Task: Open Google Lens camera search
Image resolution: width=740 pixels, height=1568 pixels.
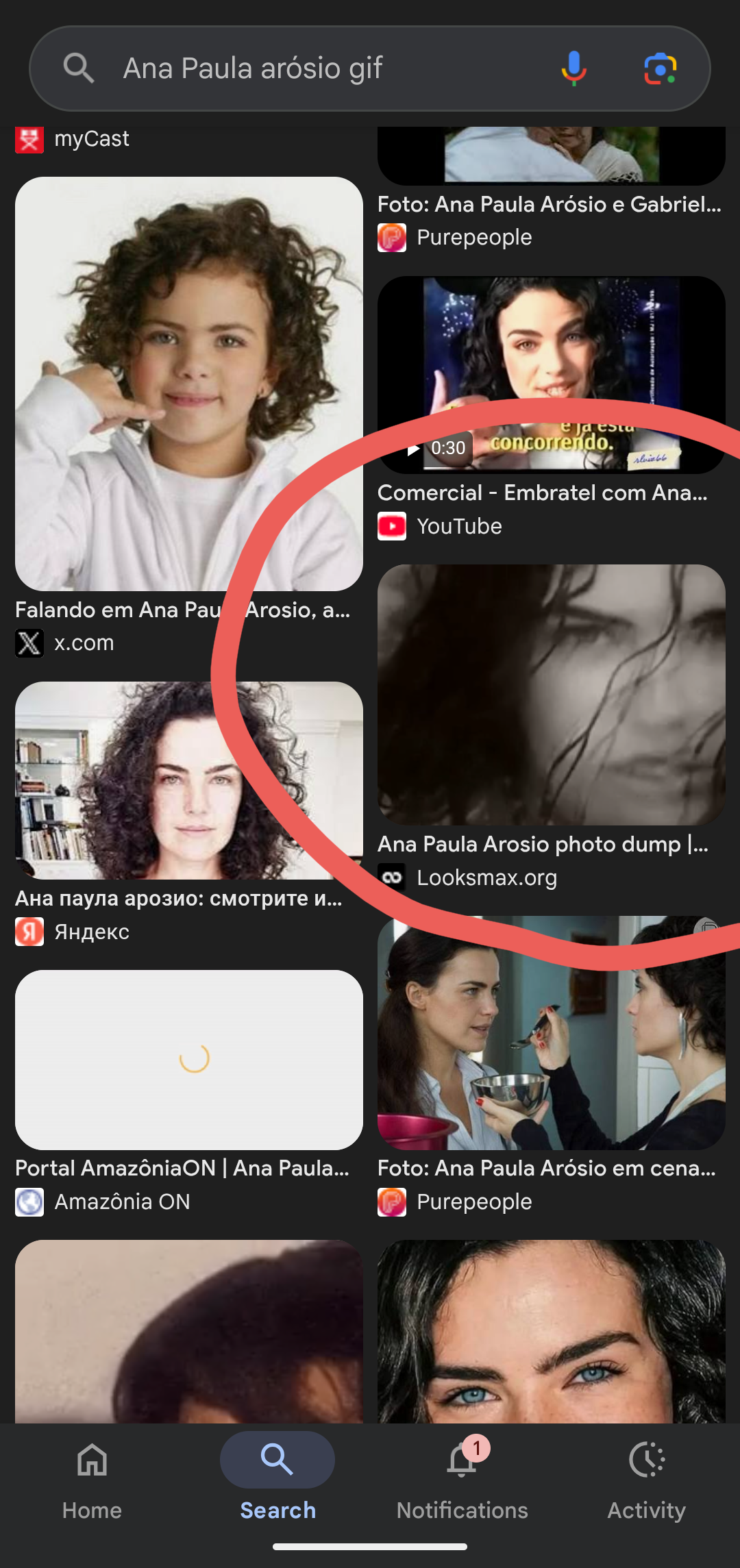Action: click(660, 69)
